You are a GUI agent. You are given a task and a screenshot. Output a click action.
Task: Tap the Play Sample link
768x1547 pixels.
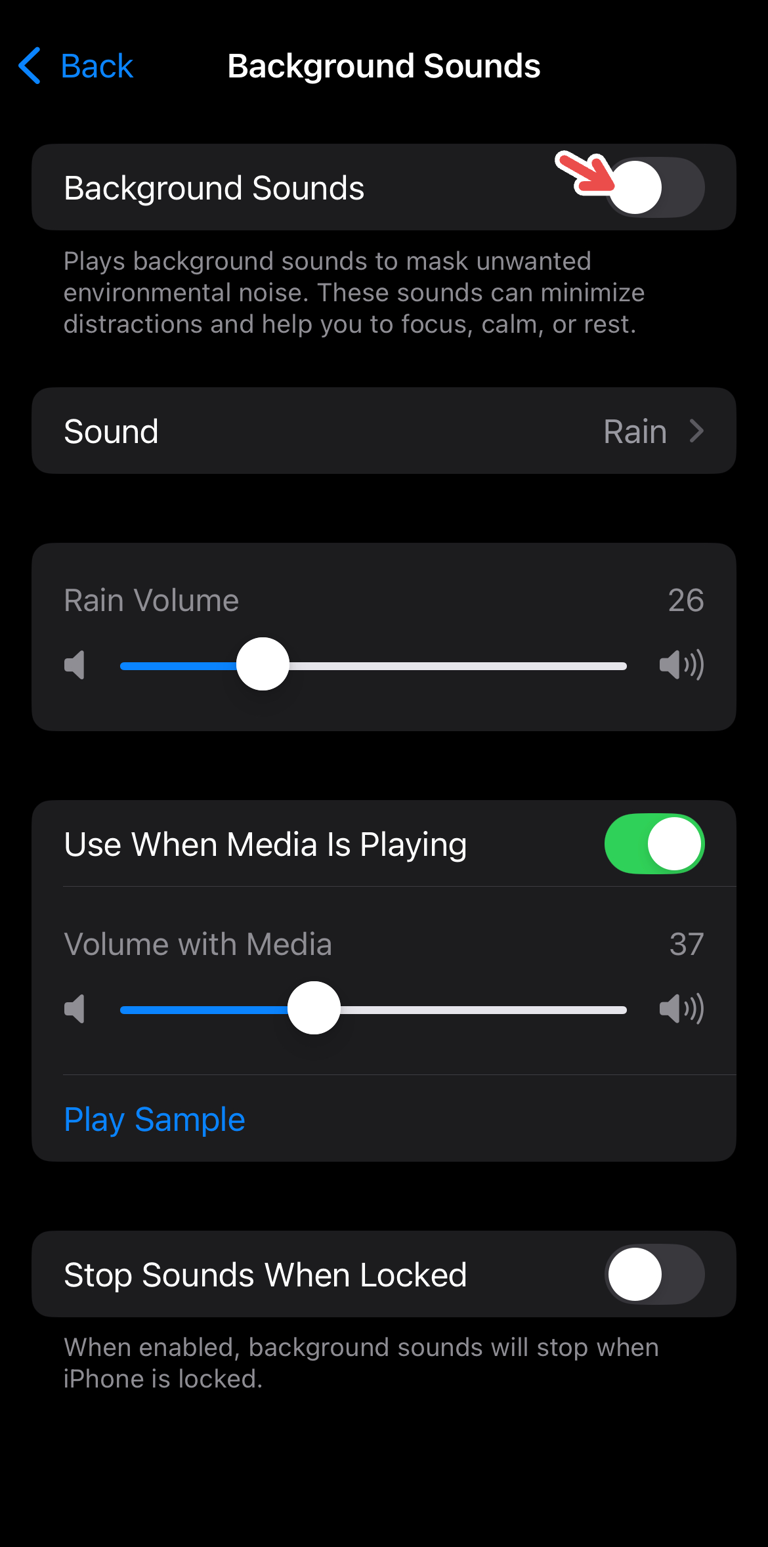pyautogui.click(x=154, y=1119)
